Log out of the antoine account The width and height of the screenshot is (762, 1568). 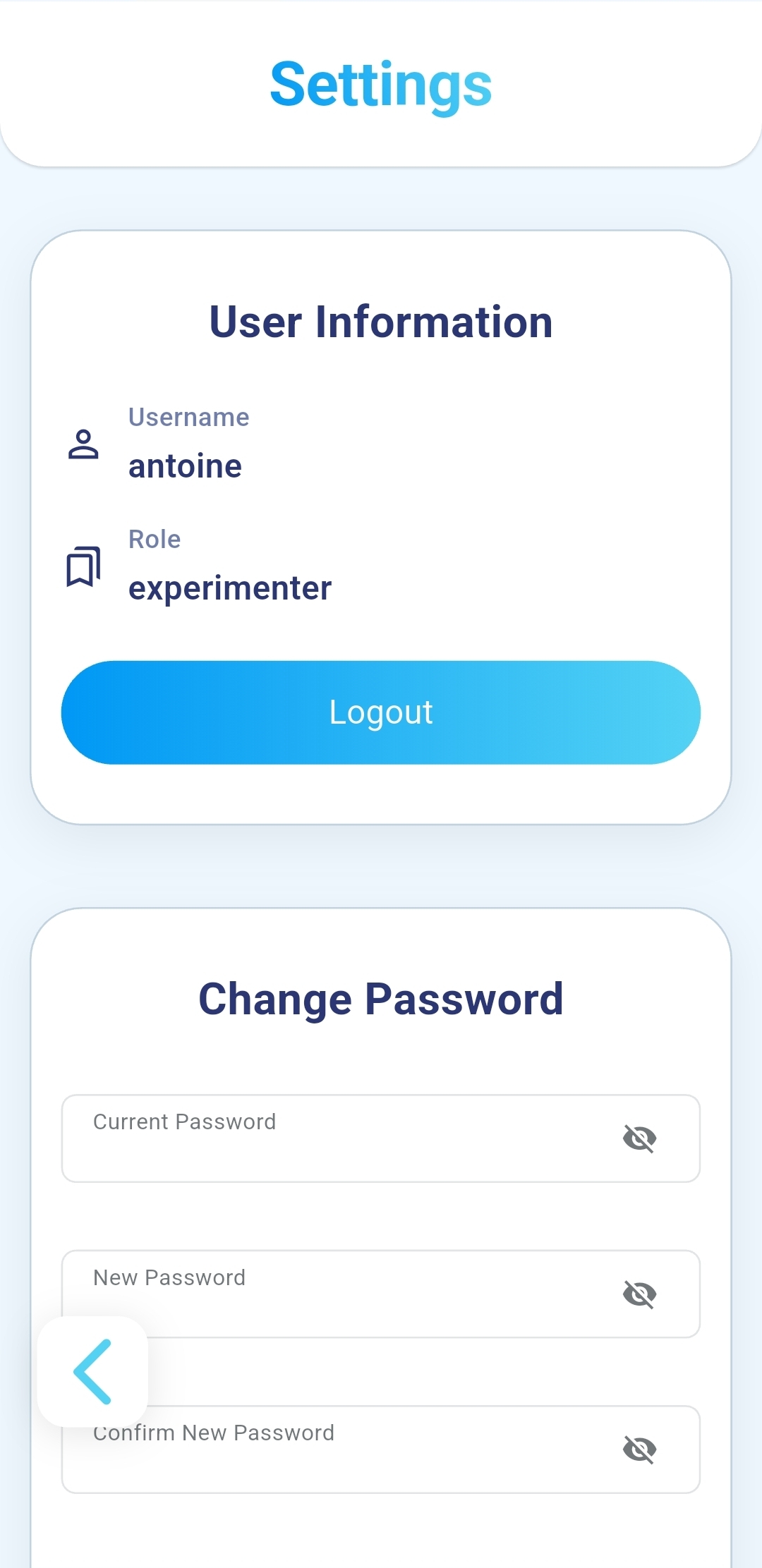(x=381, y=712)
